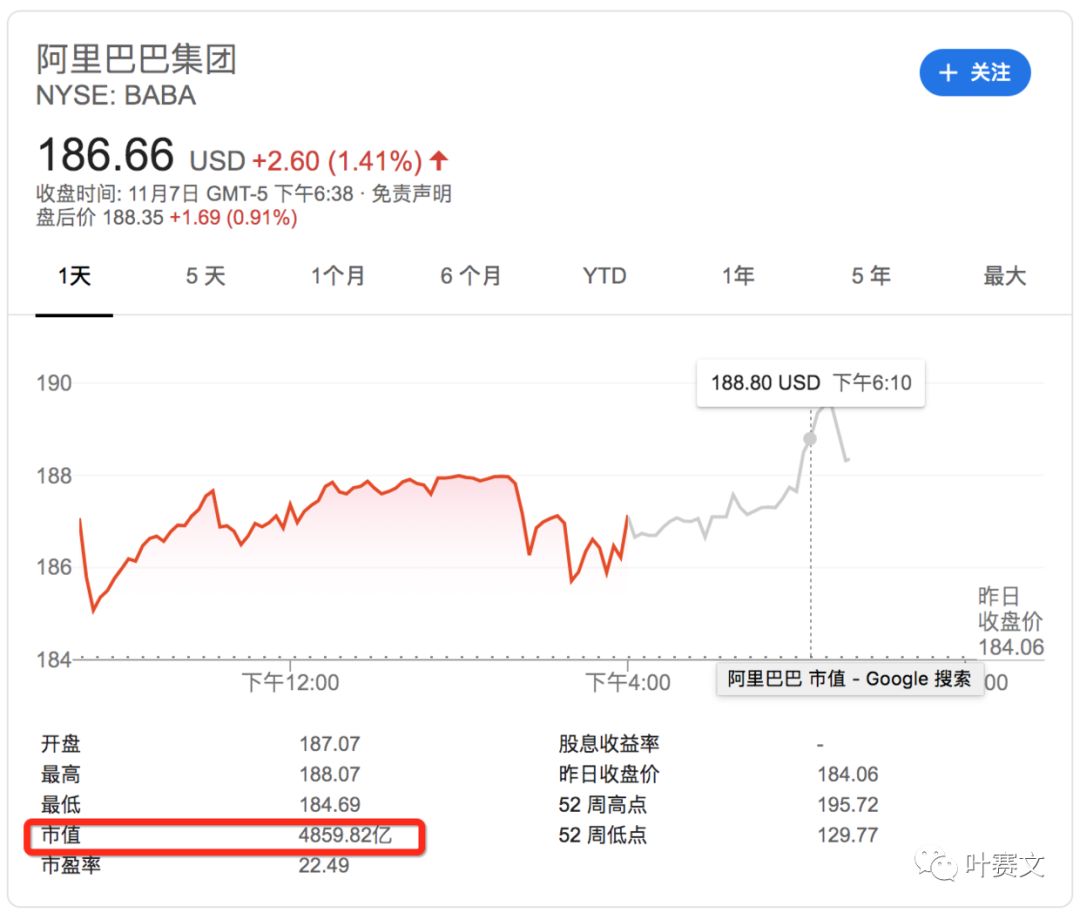View the 1年 chart range
1080x913 pixels.
coord(738,276)
